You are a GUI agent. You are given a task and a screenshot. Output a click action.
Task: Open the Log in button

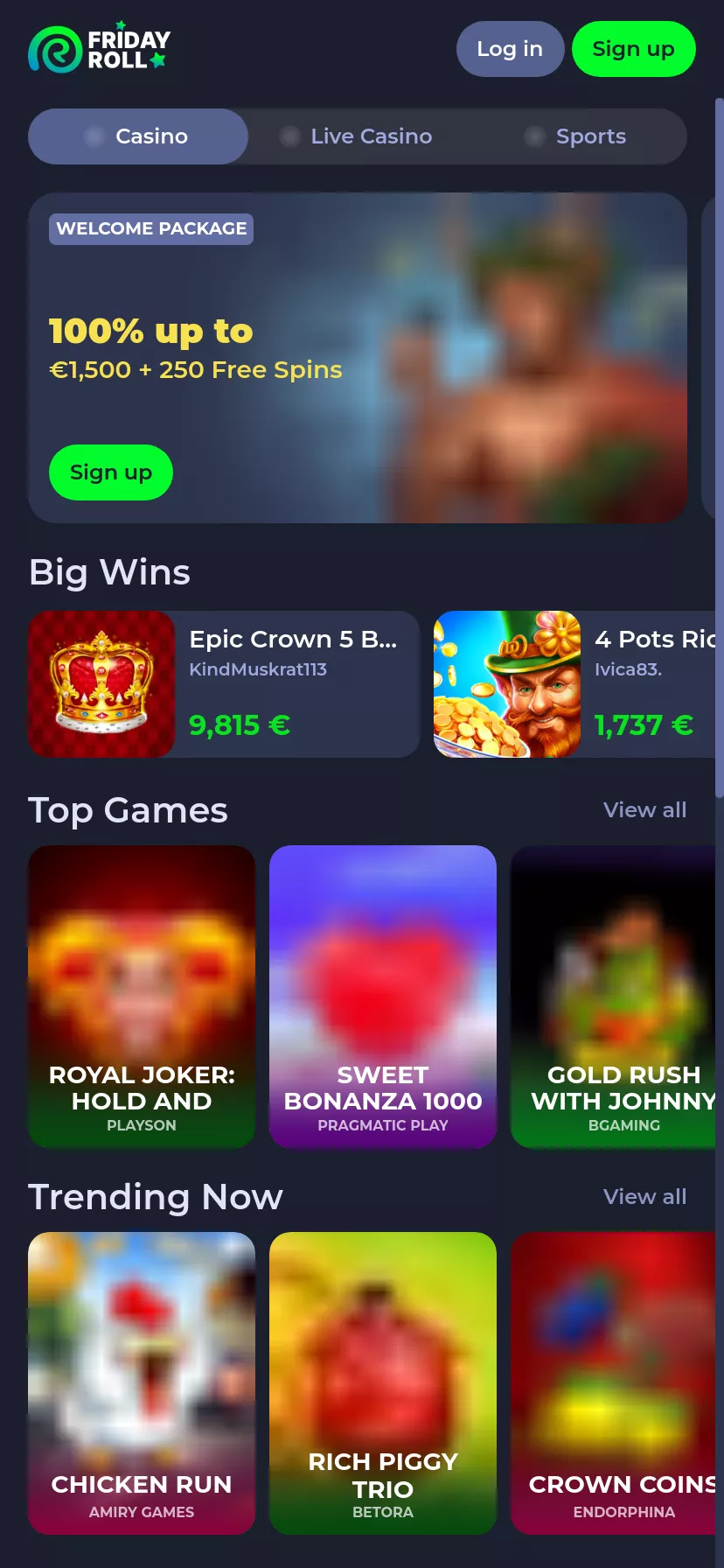point(510,49)
